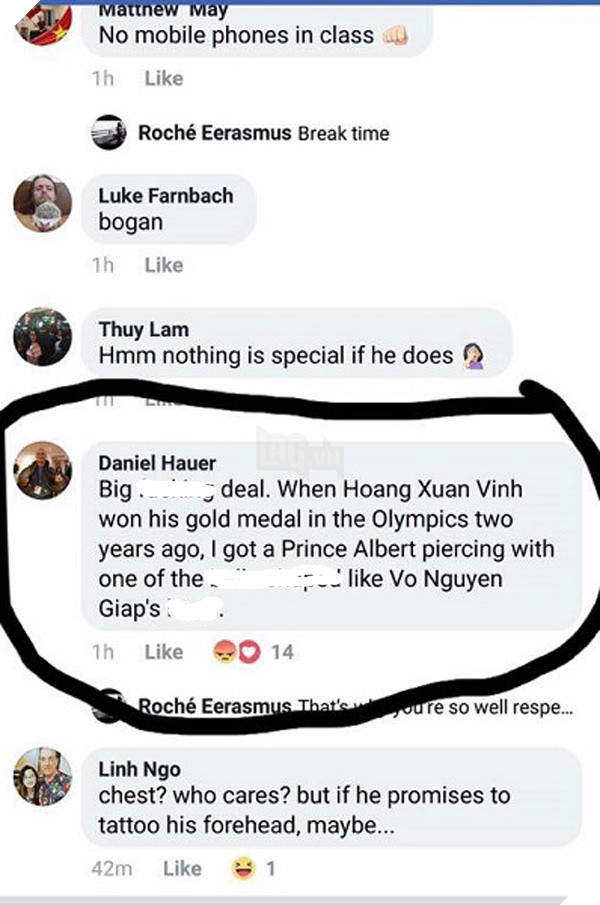
Task: Open Roché Eerasmus's "Break time" reply
Action: coord(264,133)
